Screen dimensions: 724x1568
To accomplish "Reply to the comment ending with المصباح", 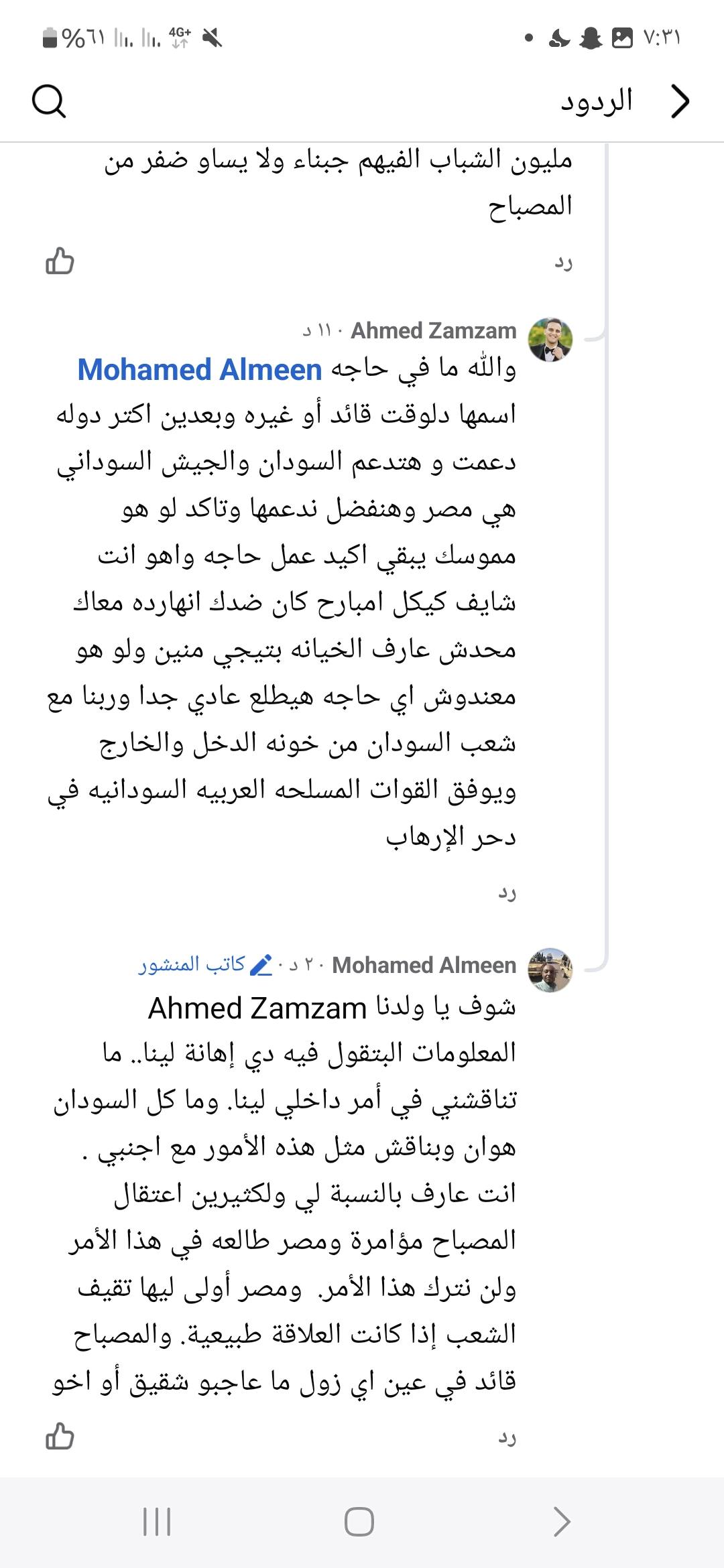I will coord(563,263).
